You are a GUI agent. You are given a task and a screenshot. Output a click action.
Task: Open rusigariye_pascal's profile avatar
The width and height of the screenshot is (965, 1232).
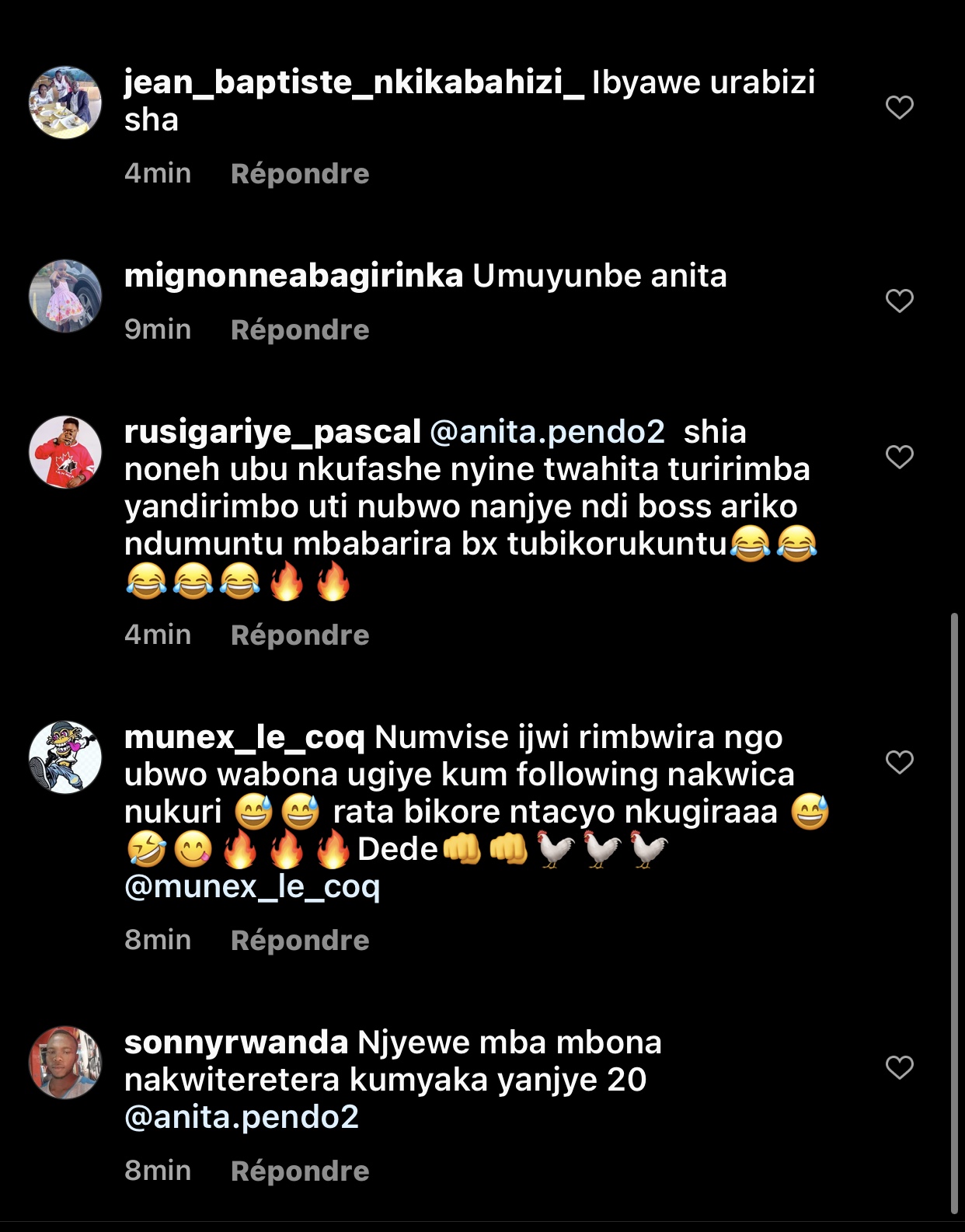tap(65, 452)
